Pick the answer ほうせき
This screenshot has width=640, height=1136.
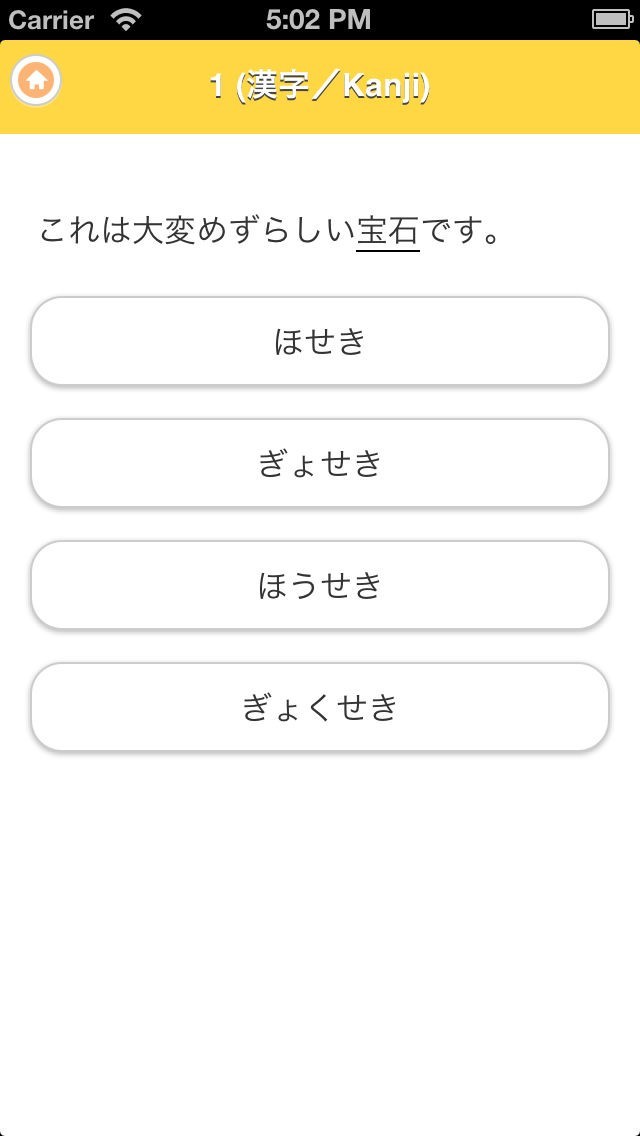coord(320,585)
